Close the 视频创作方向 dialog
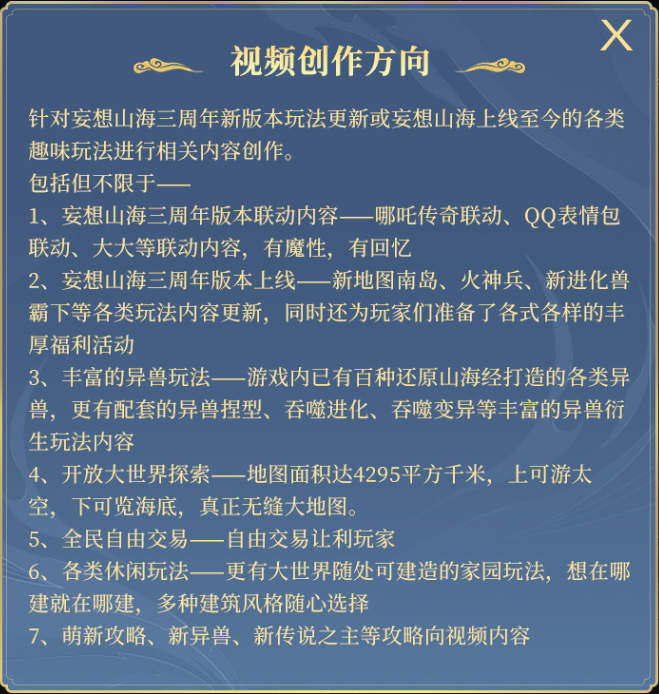Viewport: 659px width, 694px height. pyautogui.click(x=615, y=36)
